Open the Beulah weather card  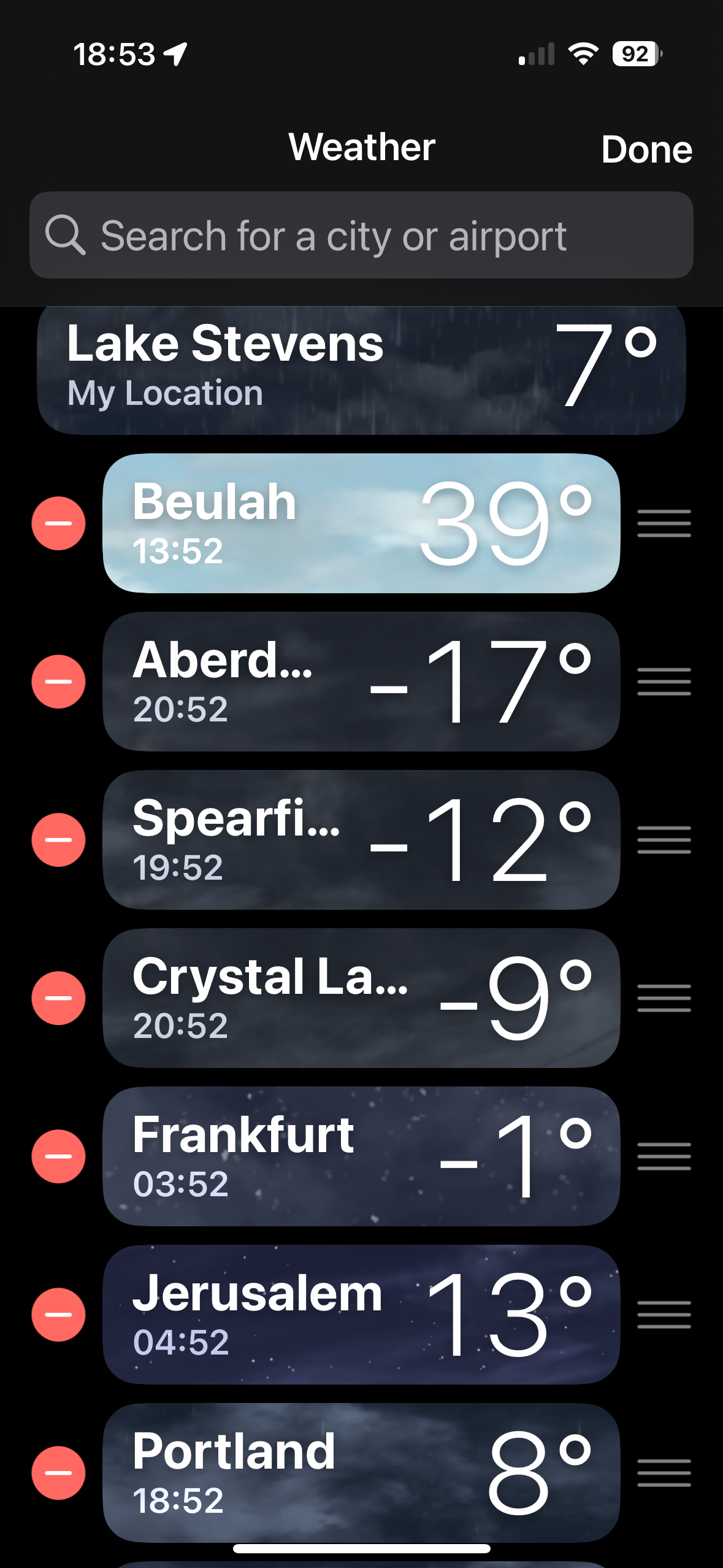[361, 523]
